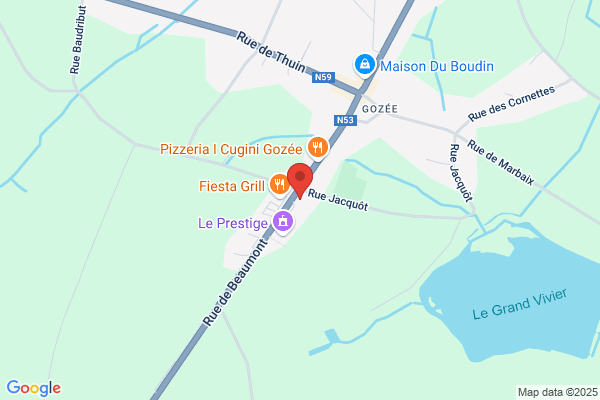Tap the Le Prestige place marker

click(x=283, y=221)
